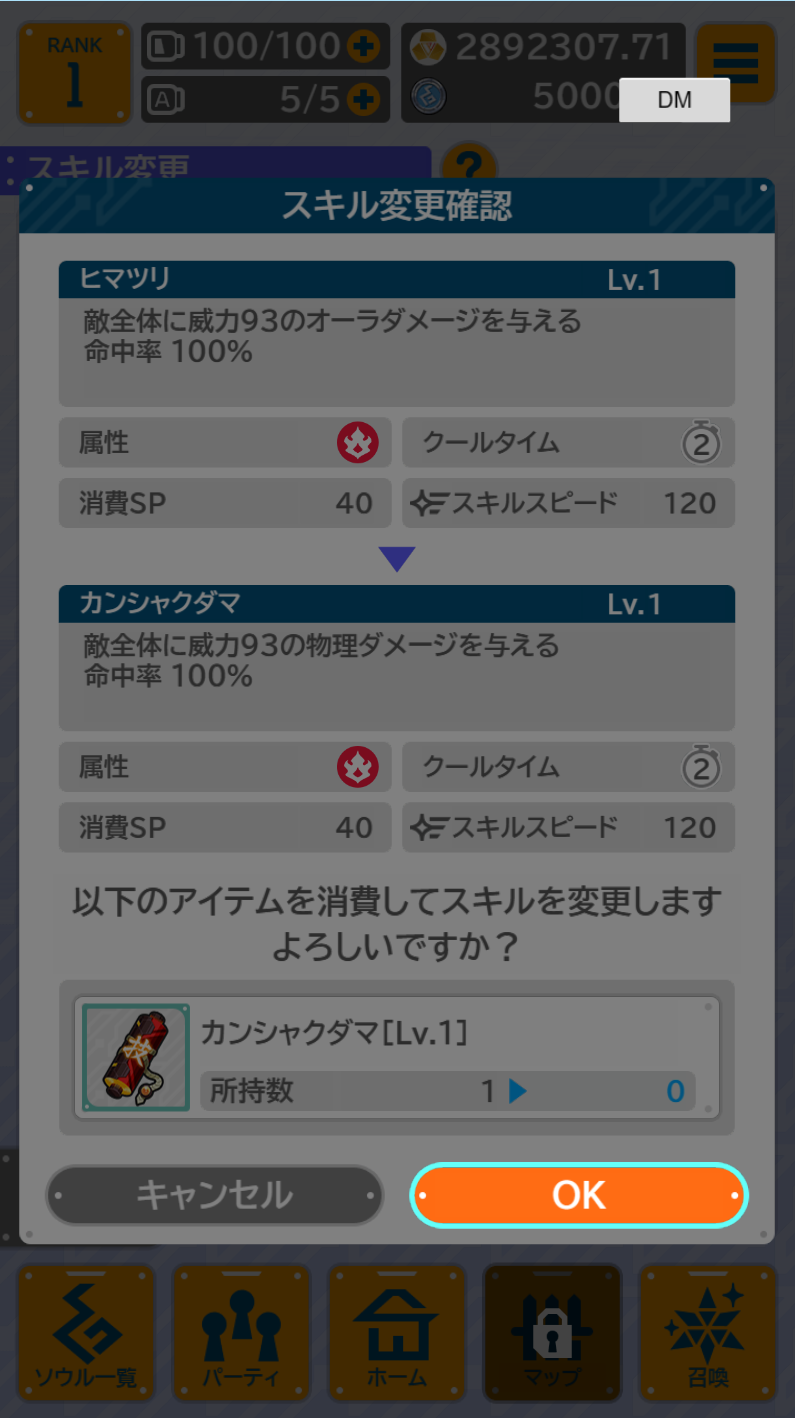Confirm skill change with OK
This screenshot has width=795, height=1418.
pyautogui.click(x=579, y=1195)
